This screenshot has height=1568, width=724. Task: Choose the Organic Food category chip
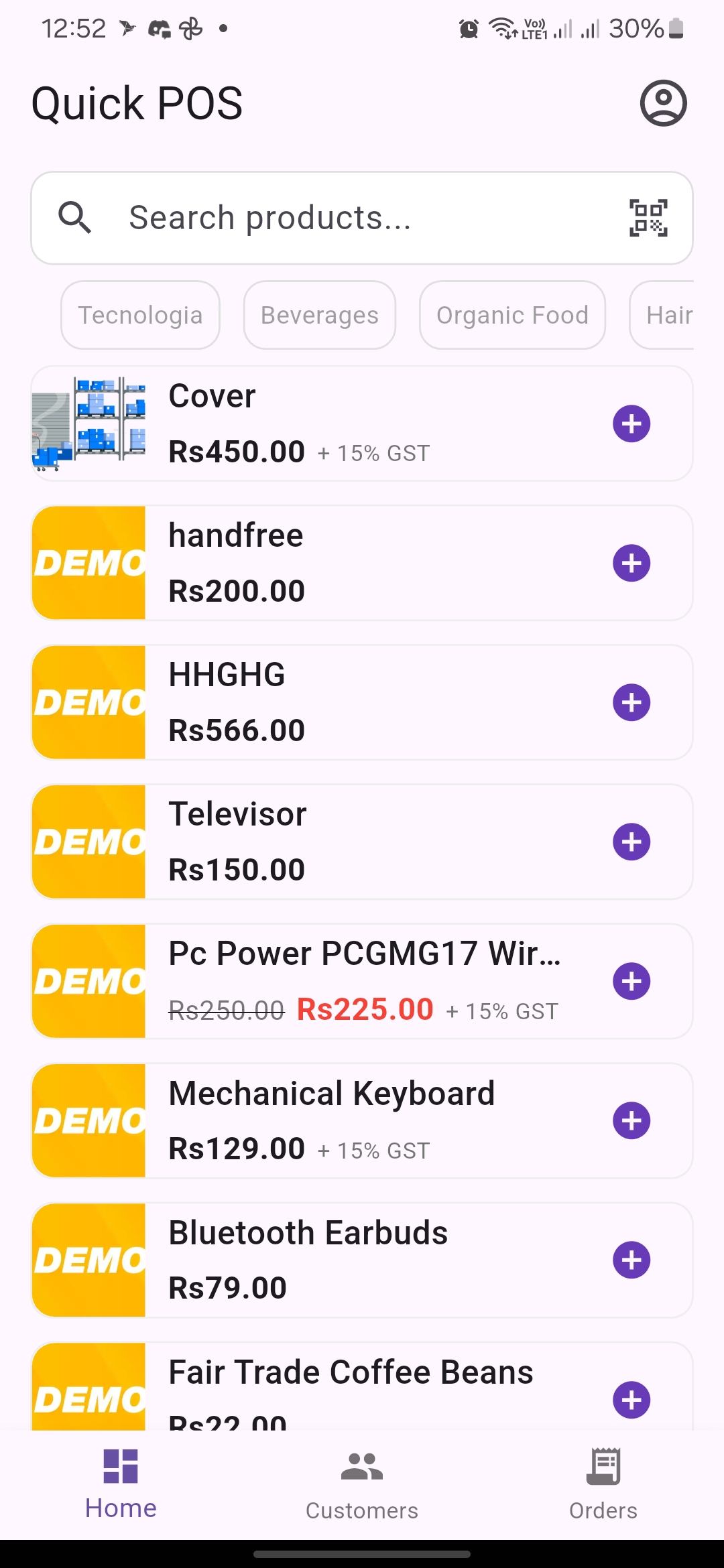[512, 315]
